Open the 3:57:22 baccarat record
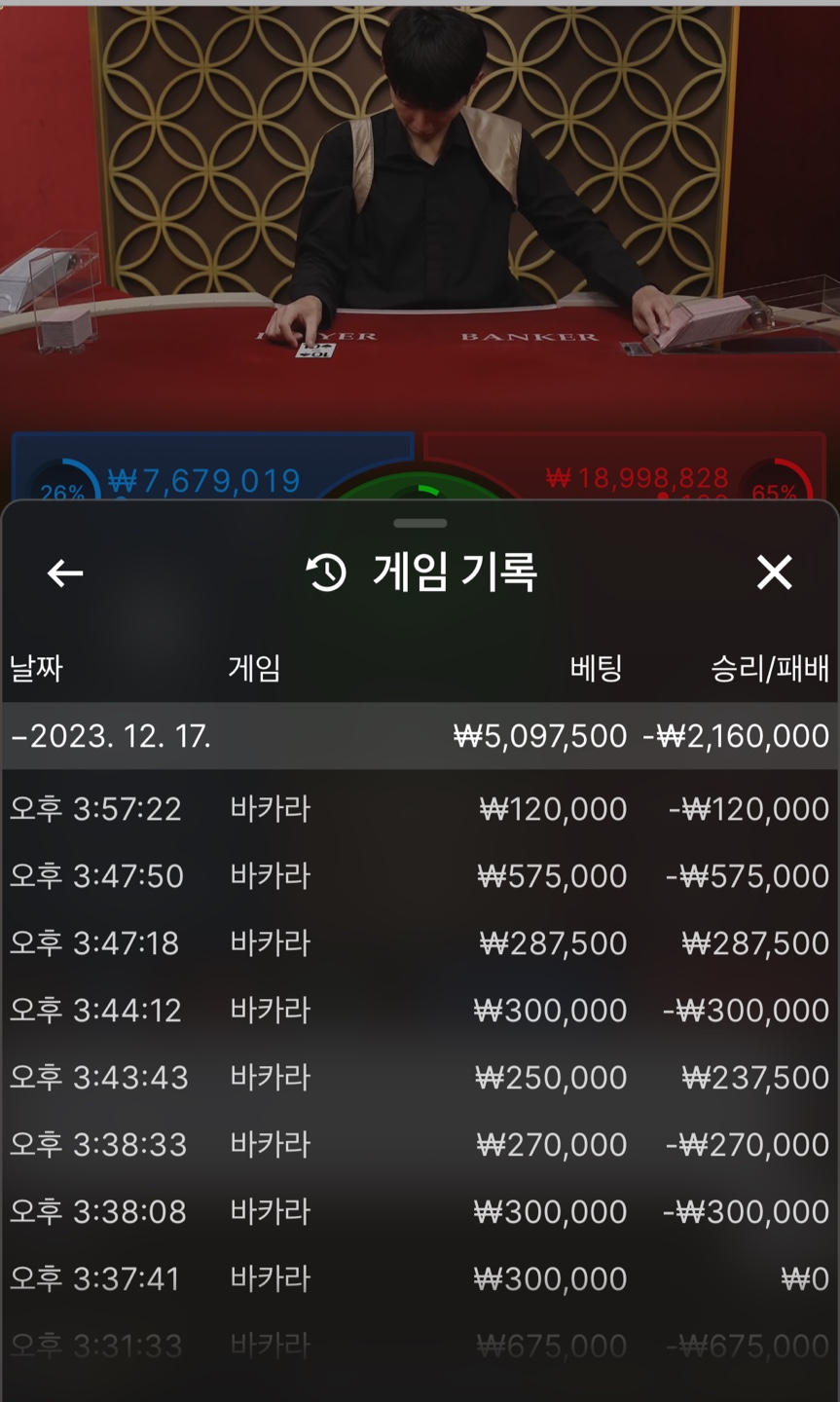 pyautogui.click(x=420, y=809)
